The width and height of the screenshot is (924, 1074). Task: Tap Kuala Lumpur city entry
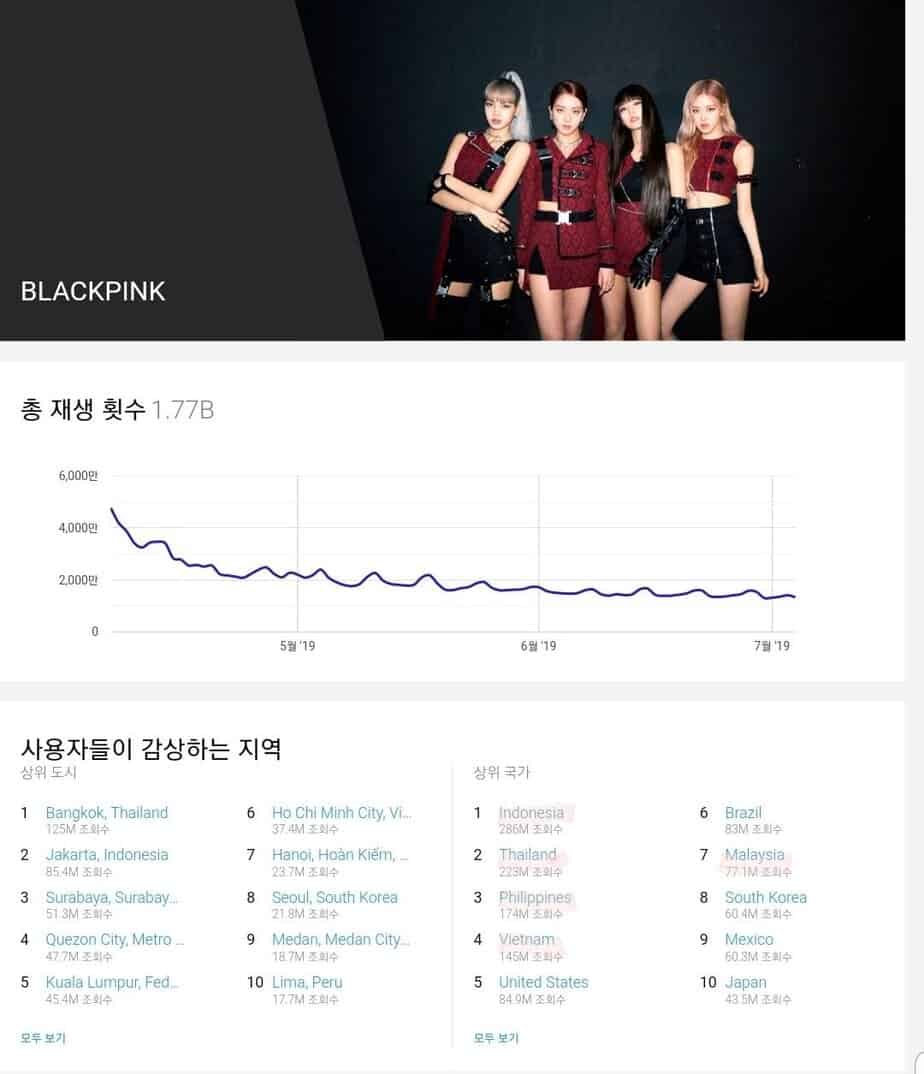[x=112, y=982]
